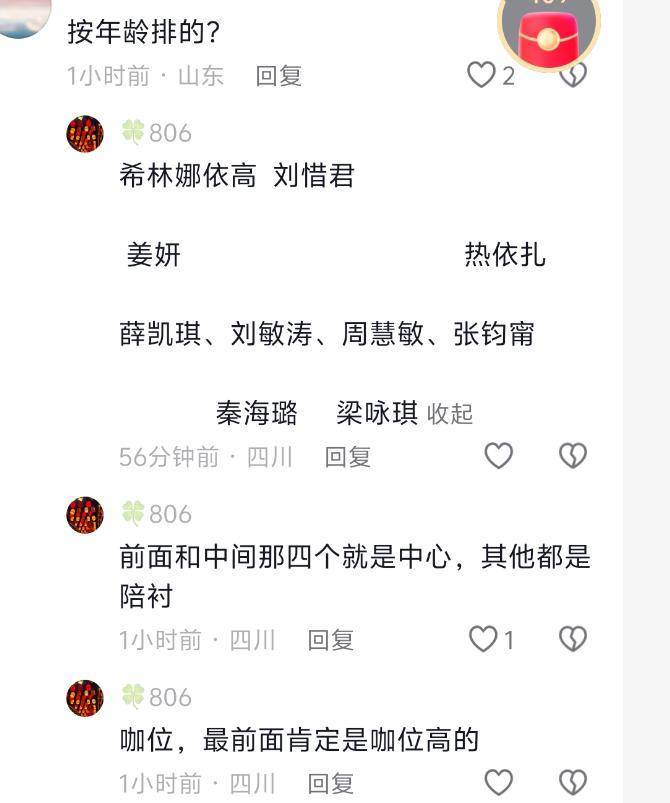The width and height of the screenshot is (670, 803).
Task: Dislike the comment about 咖位
Action: [572, 782]
